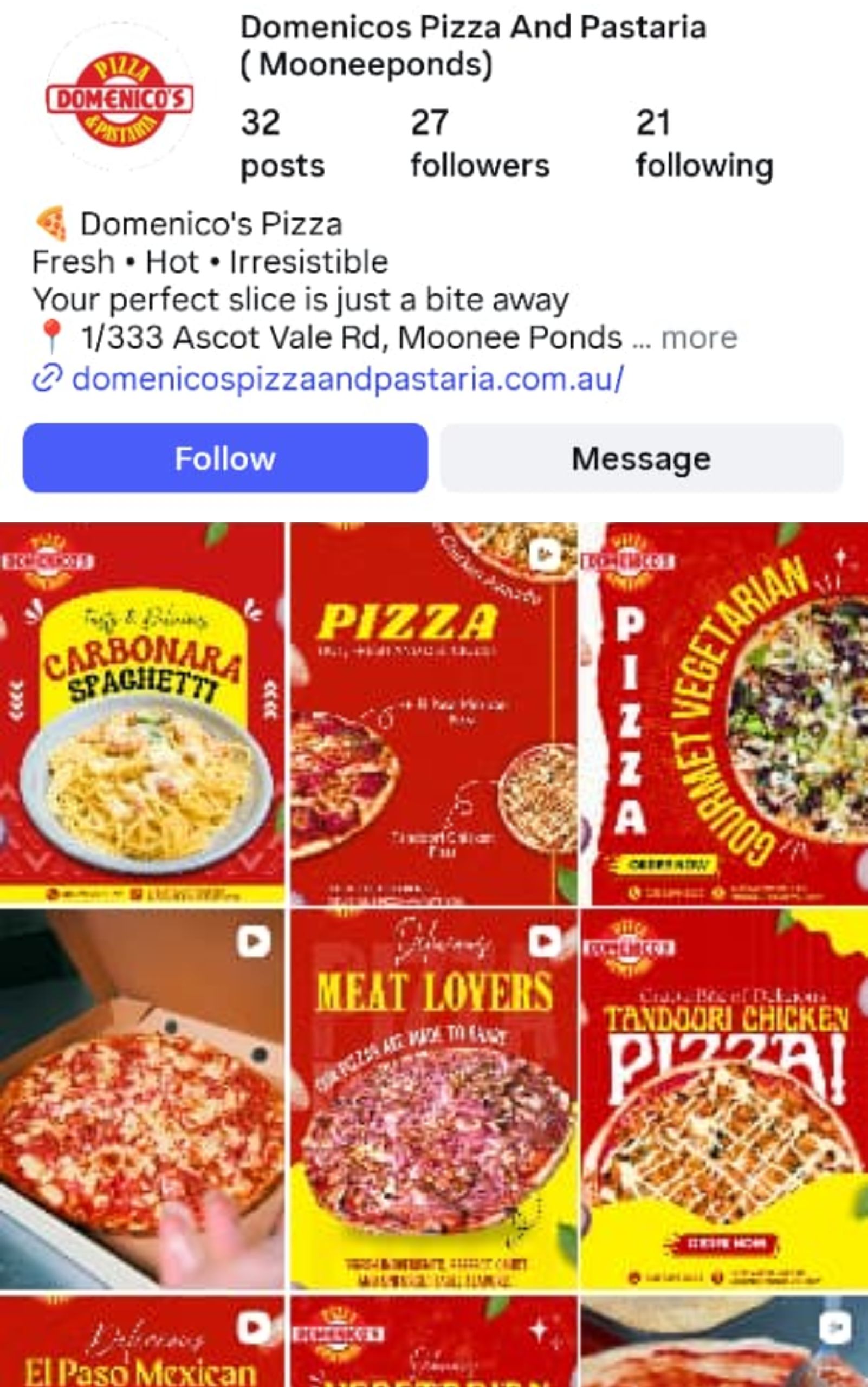The image size is (868, 1387).
Task: Play the pizza box video post
Action: 142,1099
